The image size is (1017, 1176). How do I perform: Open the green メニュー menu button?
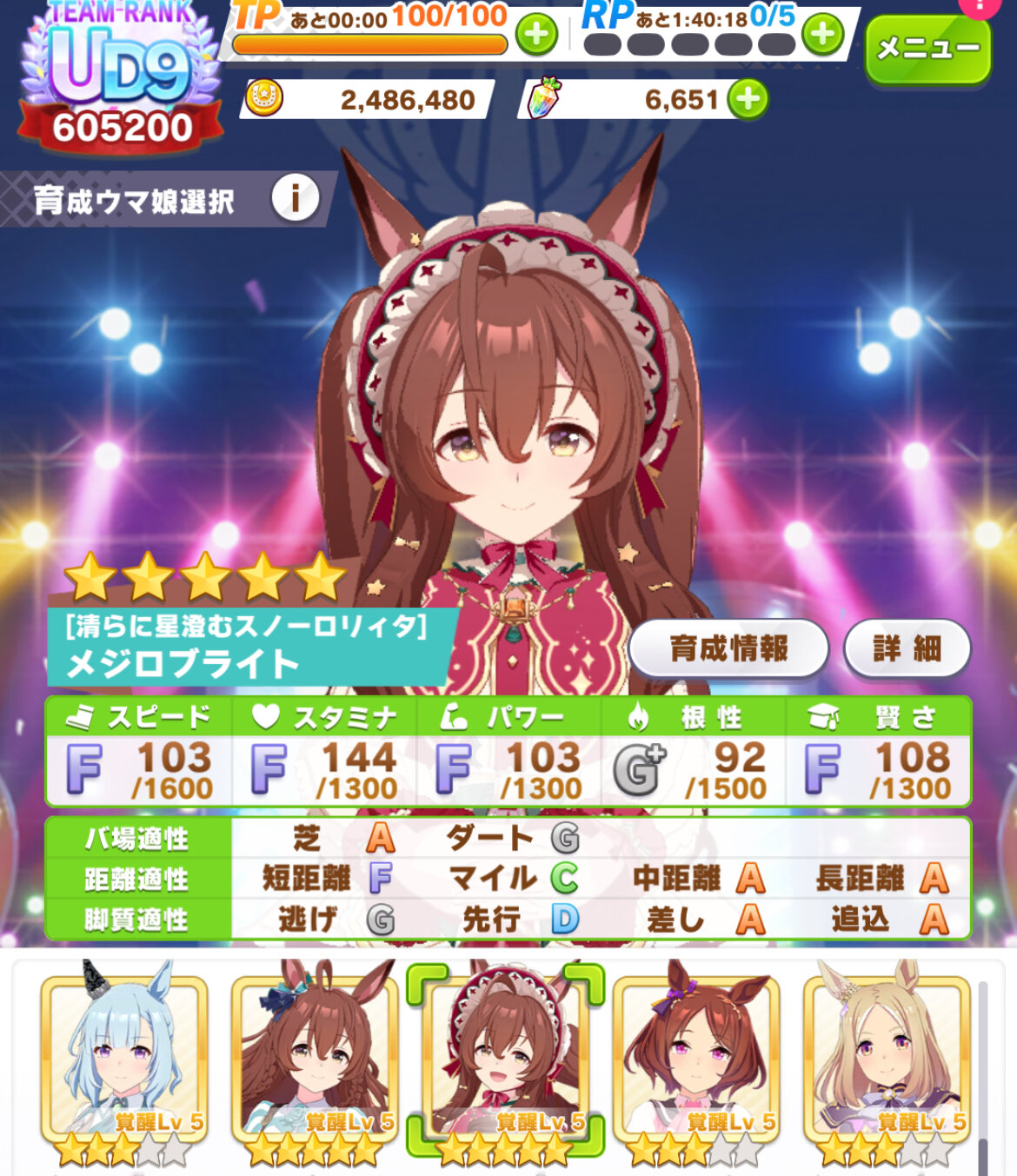click(928, 49)
